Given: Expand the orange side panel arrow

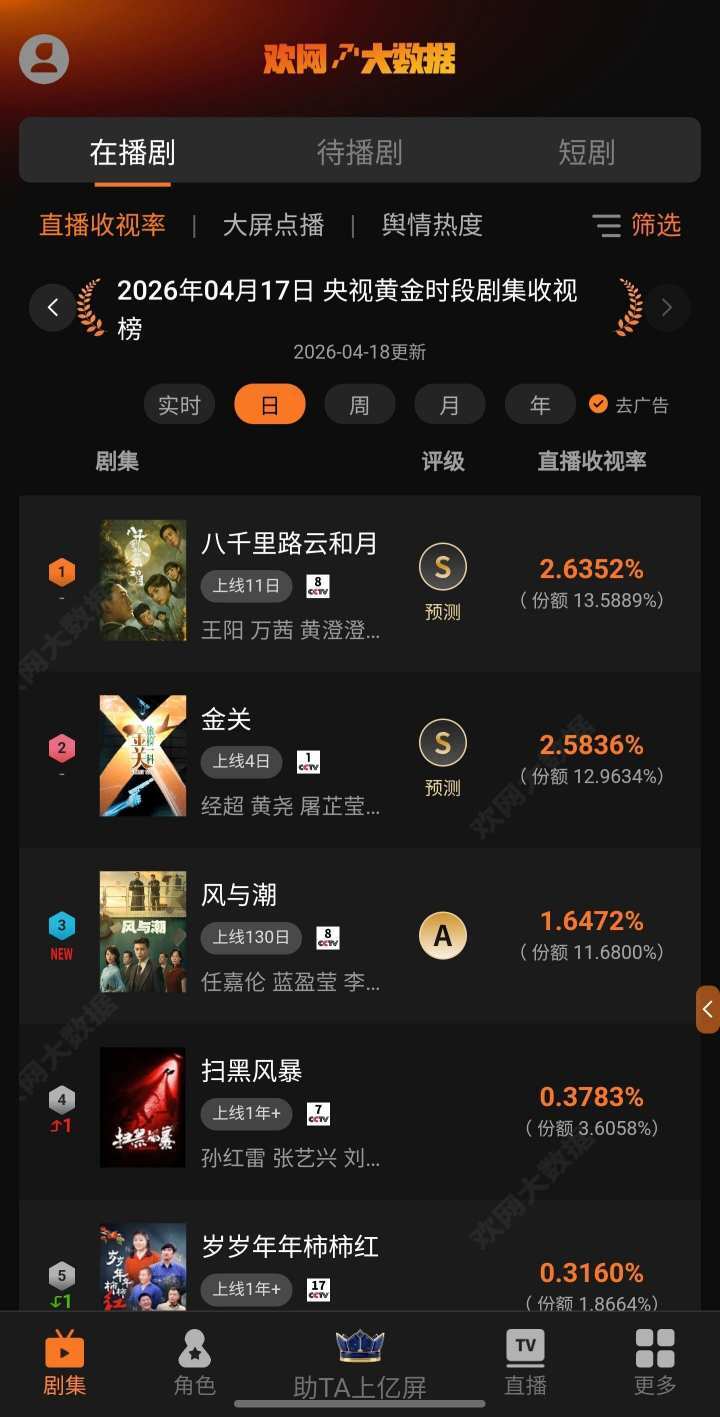Looking at the screenshot, I should [708, 1009].
